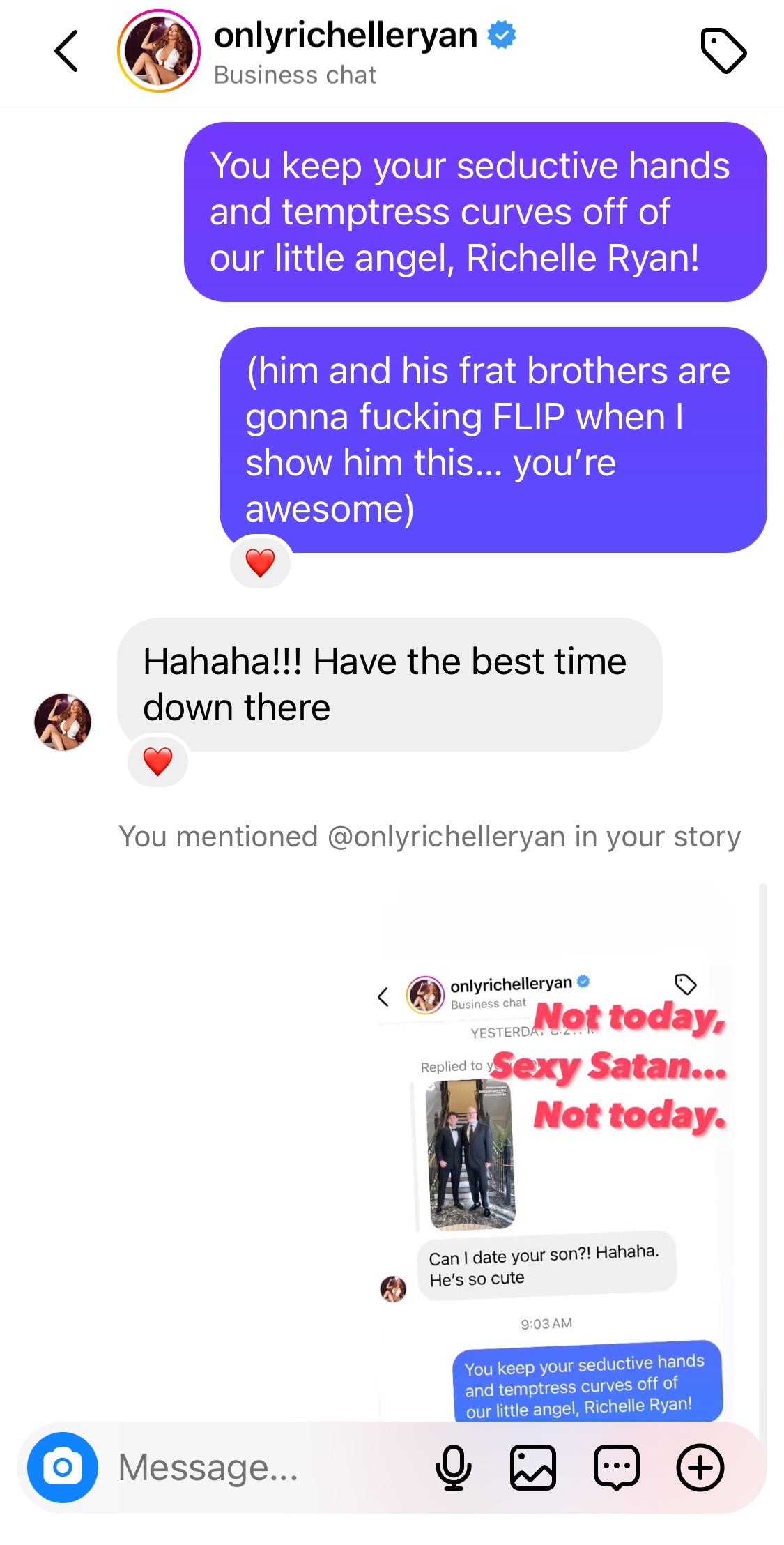
Task: Attach a photo from the gallery
Action: [533, 1467]
